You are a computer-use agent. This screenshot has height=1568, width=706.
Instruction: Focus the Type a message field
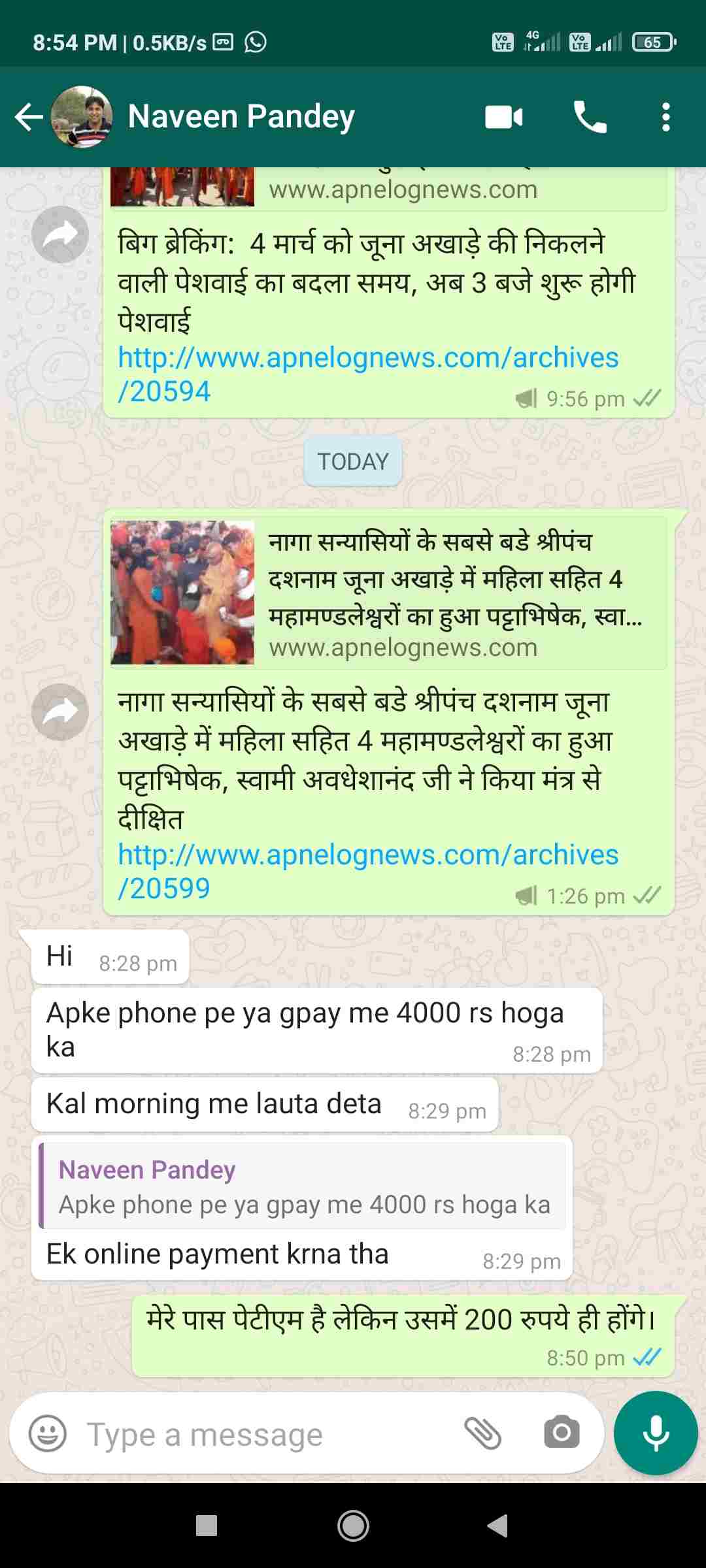(261, 1435)
